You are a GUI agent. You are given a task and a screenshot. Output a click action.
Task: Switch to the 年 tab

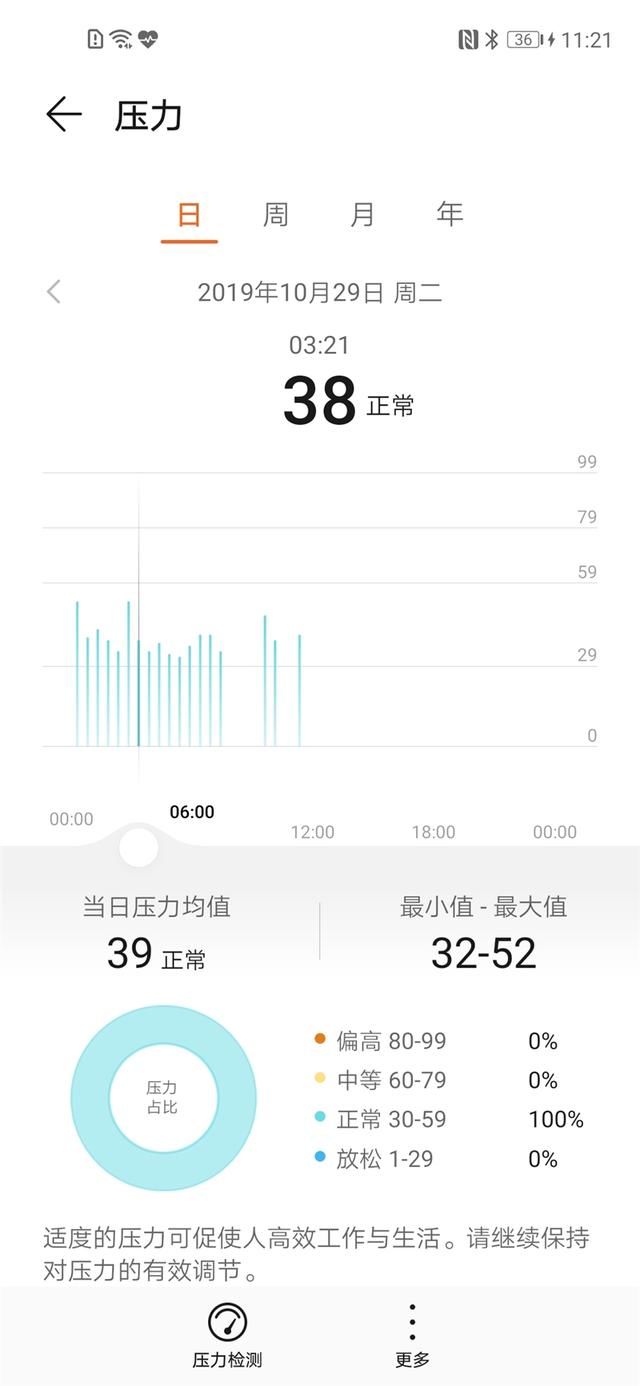coord(450,214)
